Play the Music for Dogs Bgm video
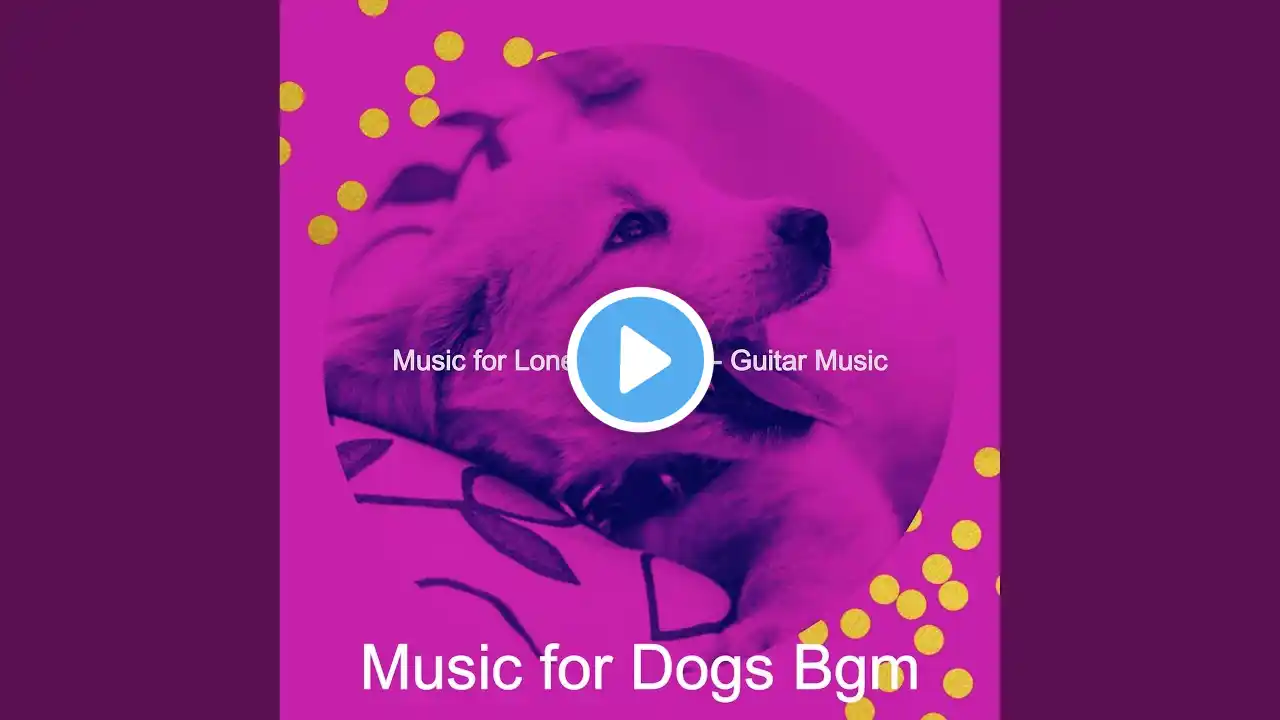1280x720 pixels. pos(640,360)
